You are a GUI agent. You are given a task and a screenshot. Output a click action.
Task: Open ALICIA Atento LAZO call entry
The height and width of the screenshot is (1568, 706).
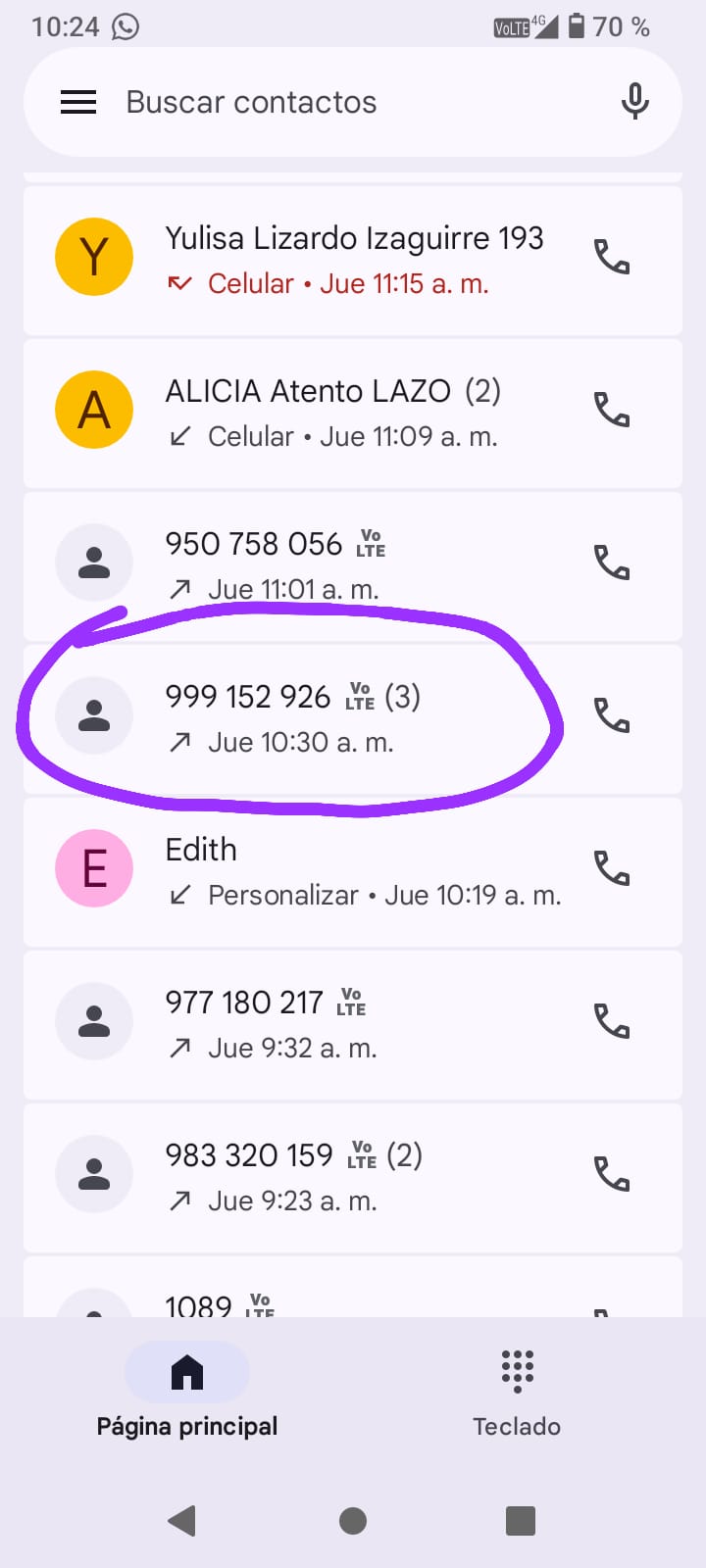point(333,412)
